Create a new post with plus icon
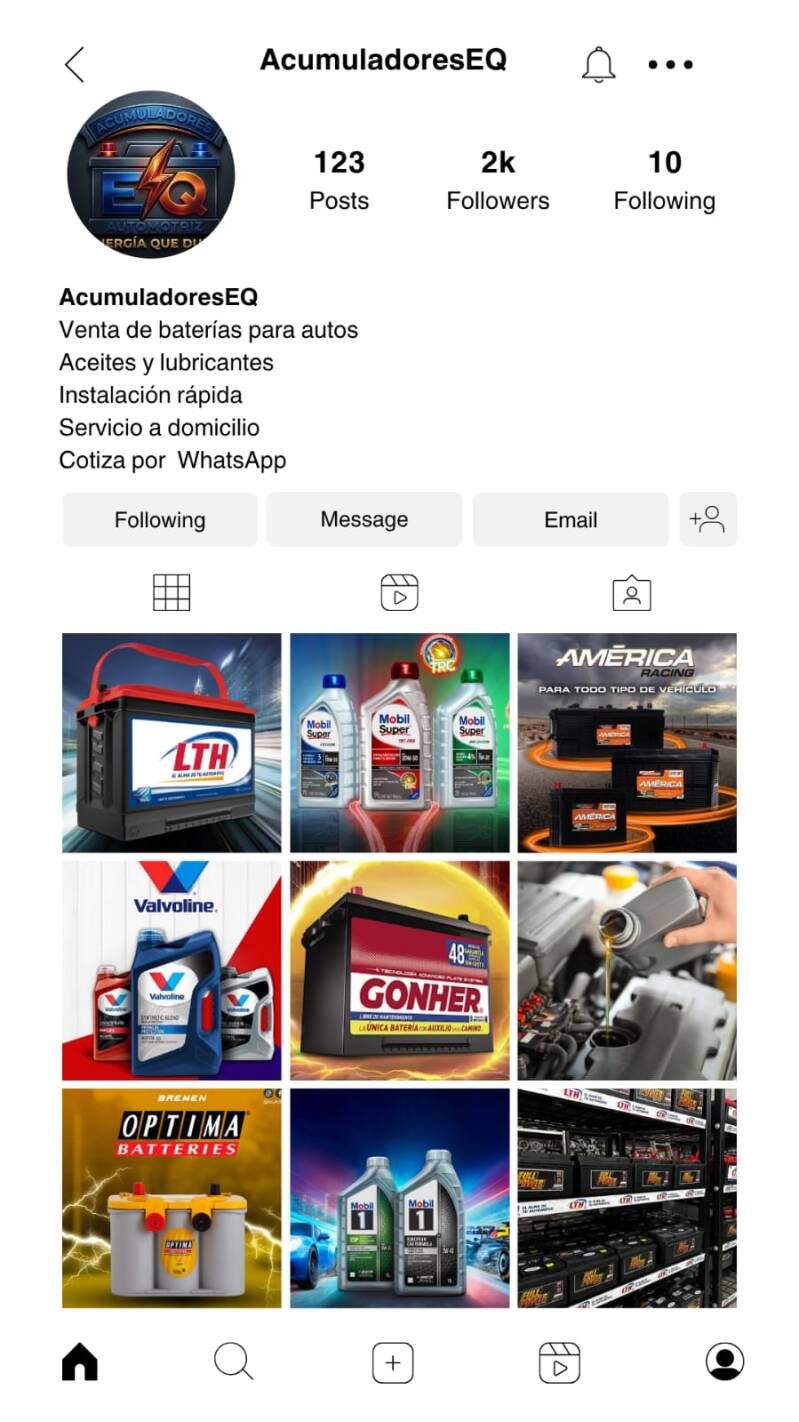The image size is (799, 1422). (x=392, y=1362)
